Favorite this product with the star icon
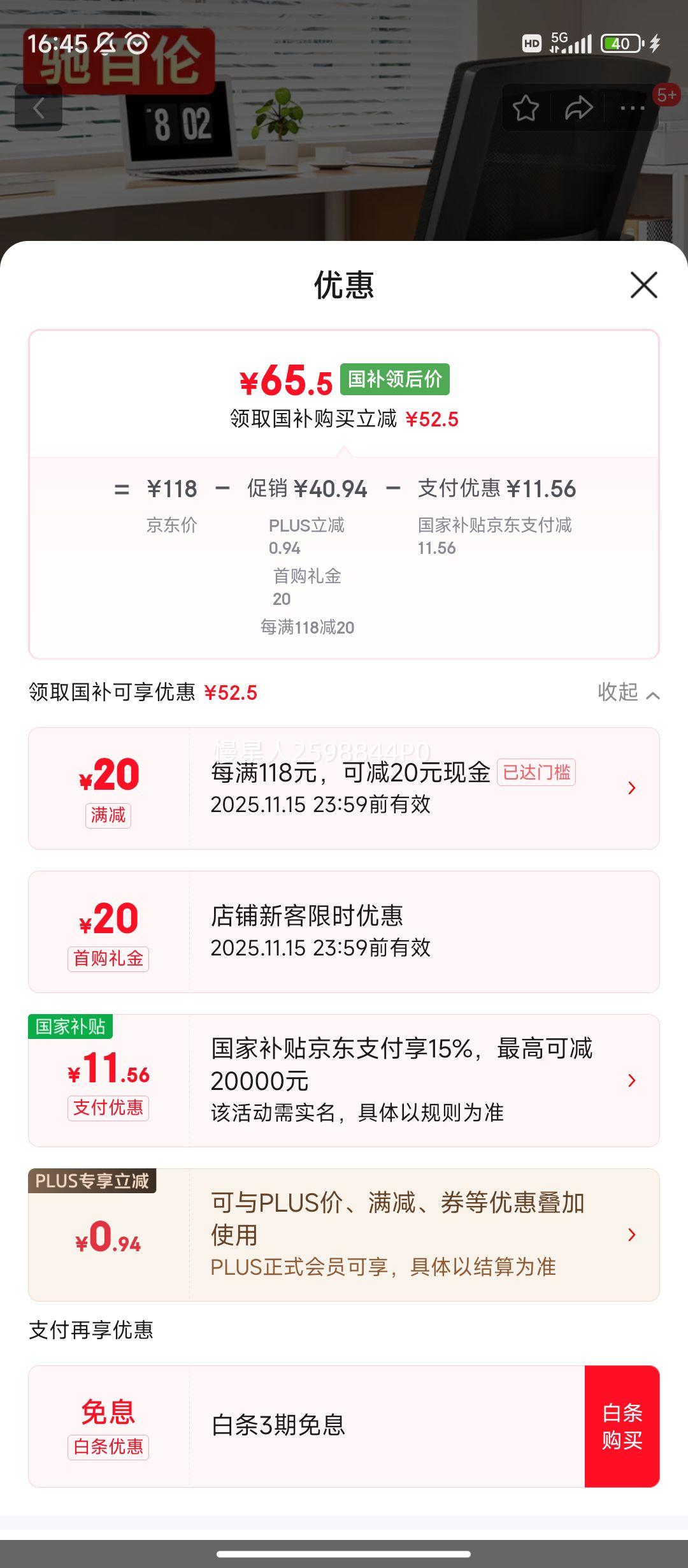This screenshot has height=1568, width=688. click(x=526, y=108)
